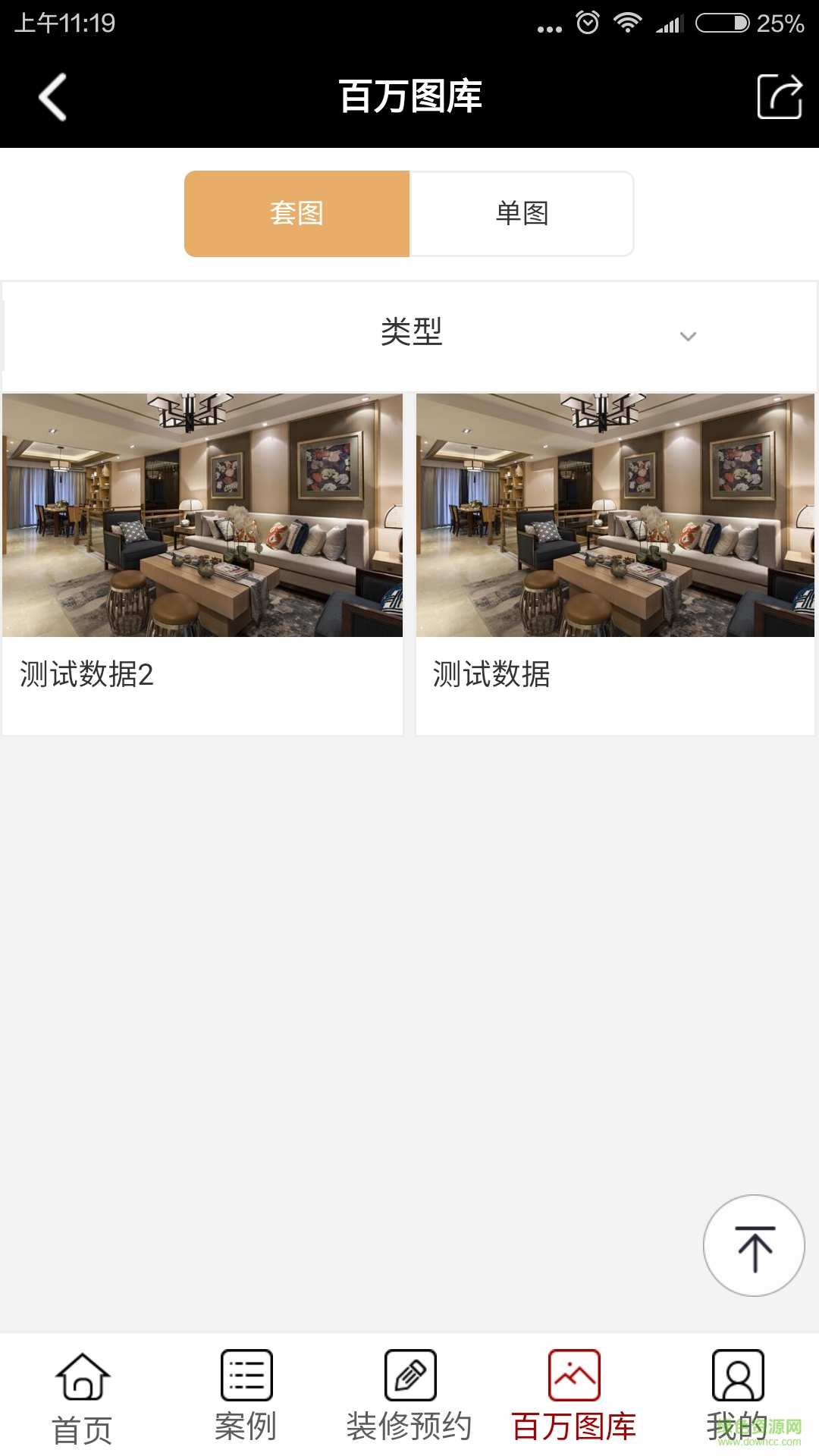
Task: Open the 测试数据 photo set card
Action: coord(615,563)
